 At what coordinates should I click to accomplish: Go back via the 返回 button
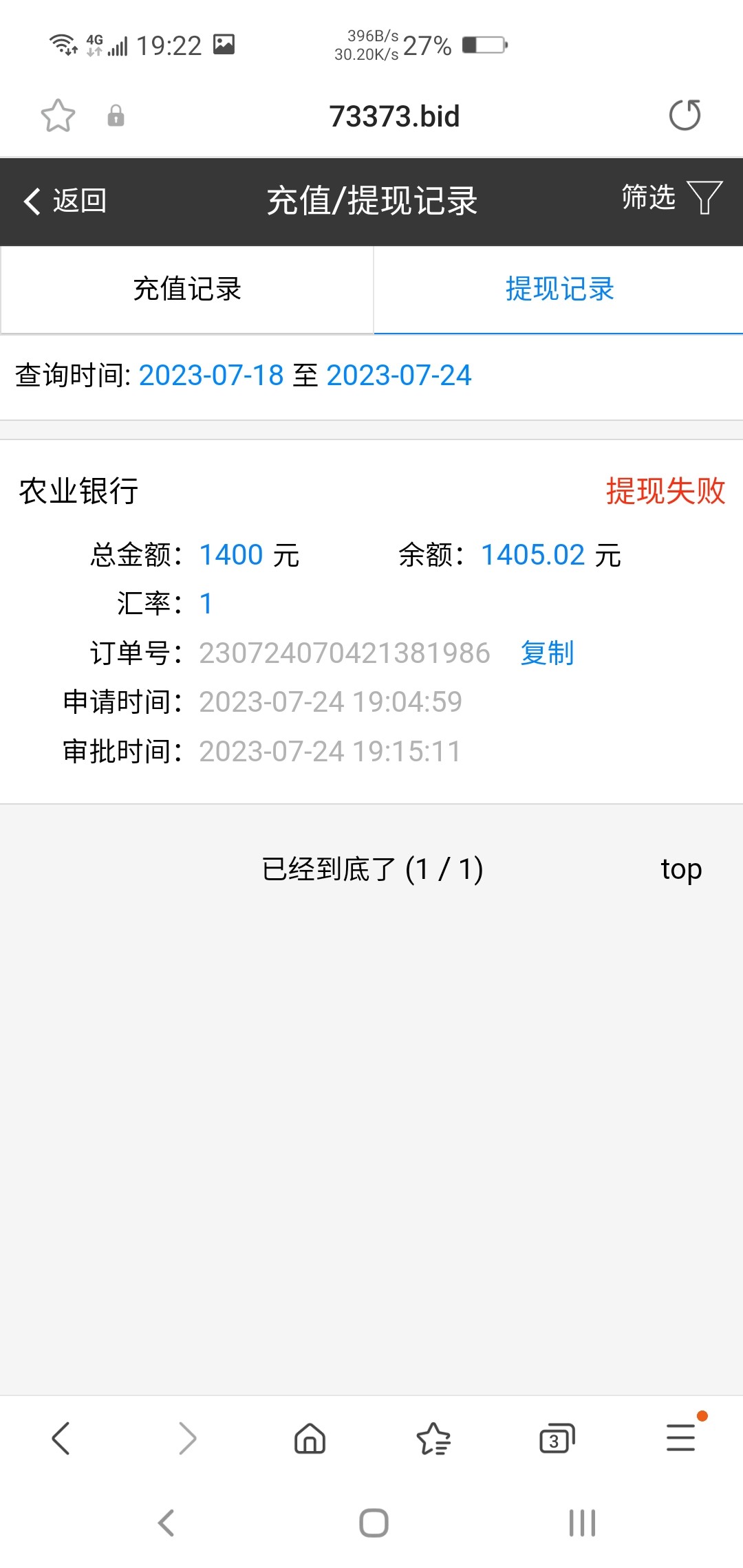65,201
